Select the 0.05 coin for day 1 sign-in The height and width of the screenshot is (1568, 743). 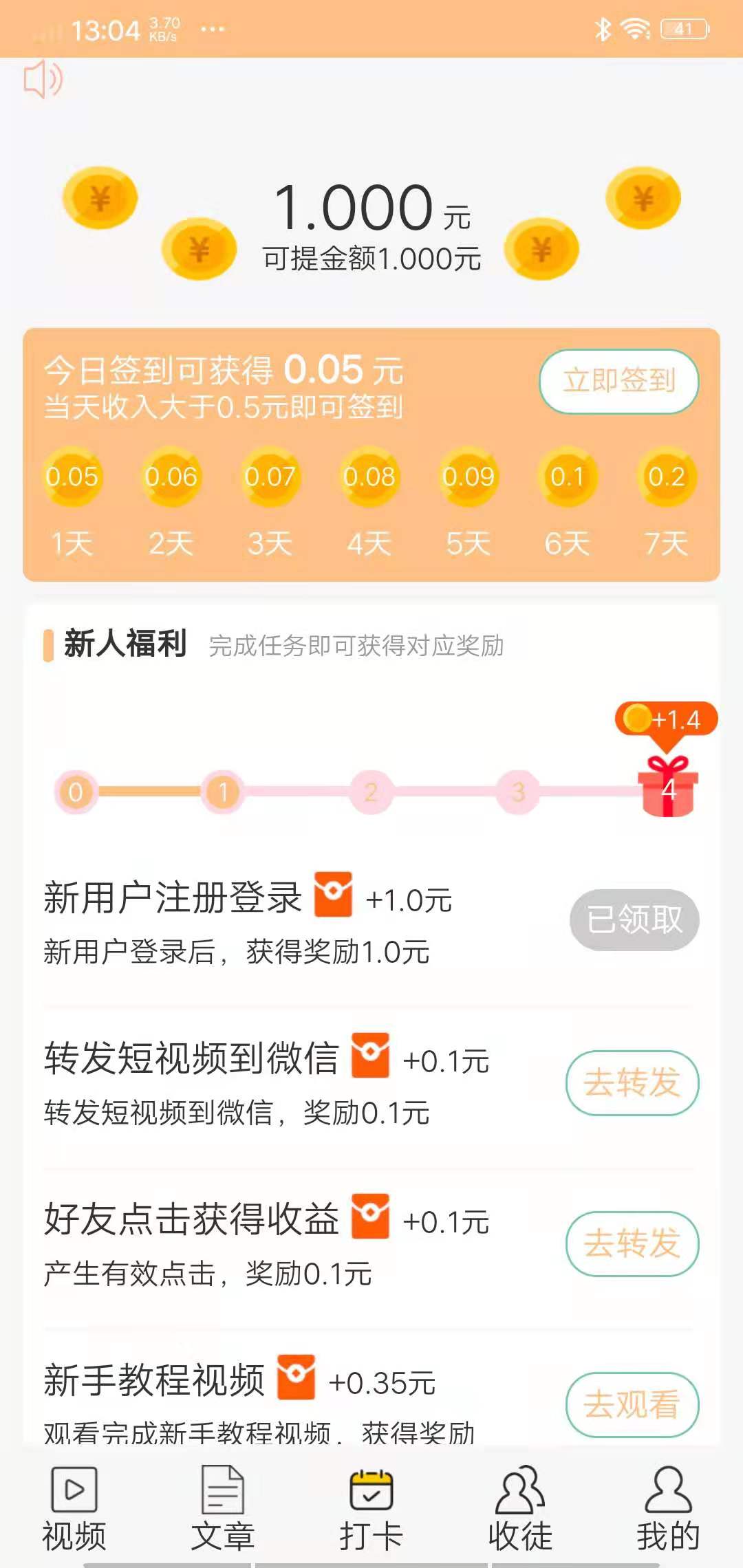click(x=73, y=476)
